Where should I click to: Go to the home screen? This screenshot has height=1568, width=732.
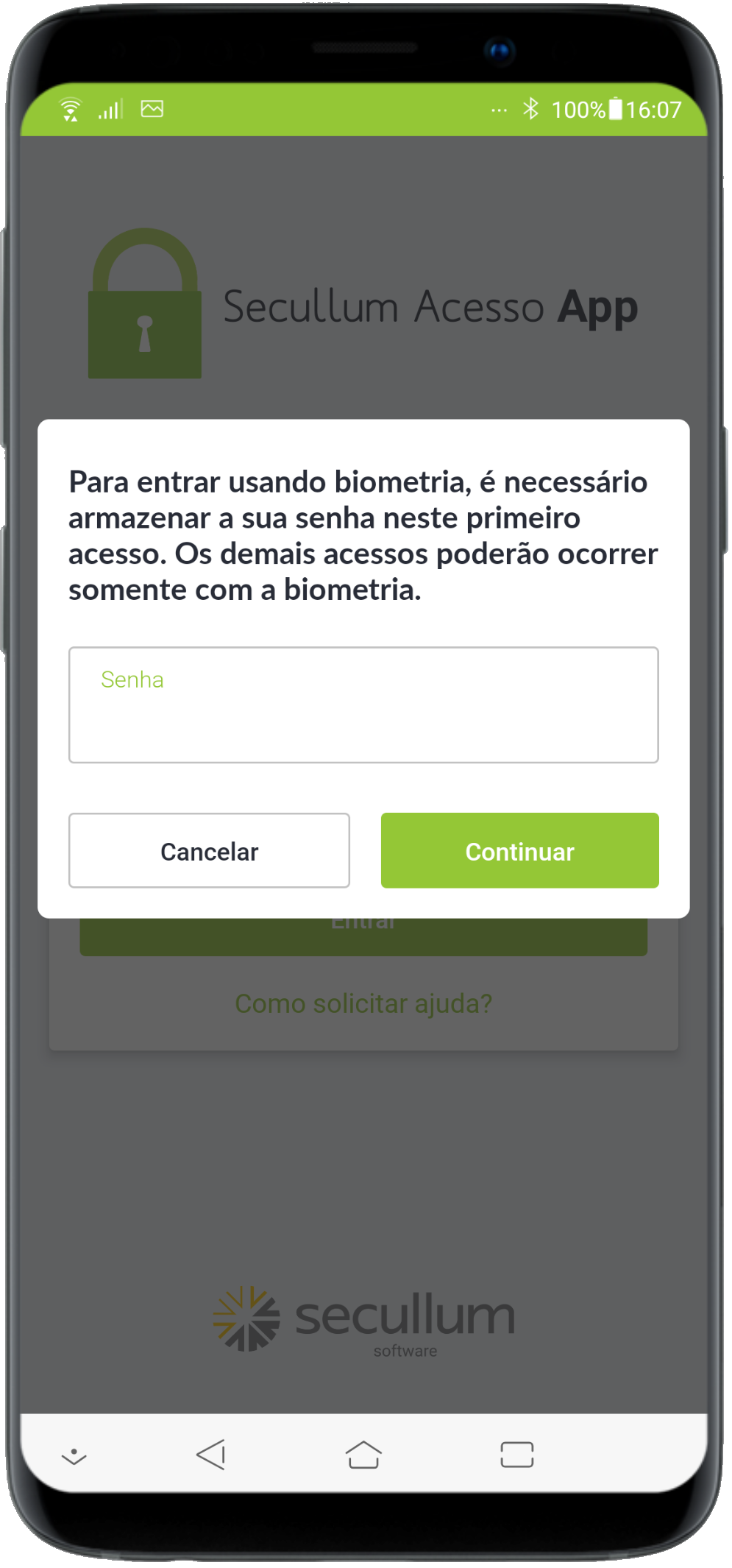point(363,1455)
